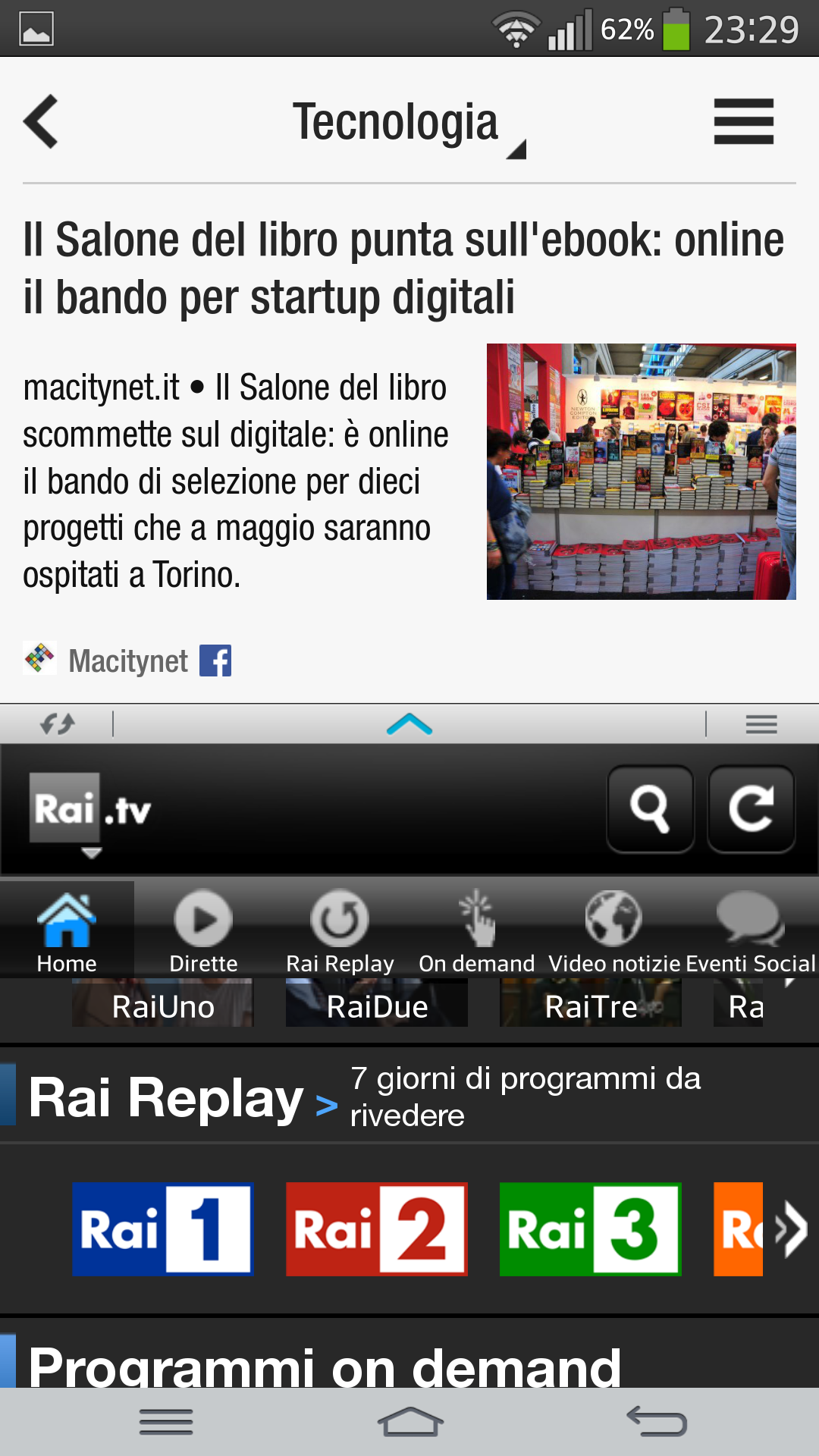Screen dimensions: 819x1456
Task: Tap the blue up arrow on the divider
Action: pos(409,724)
